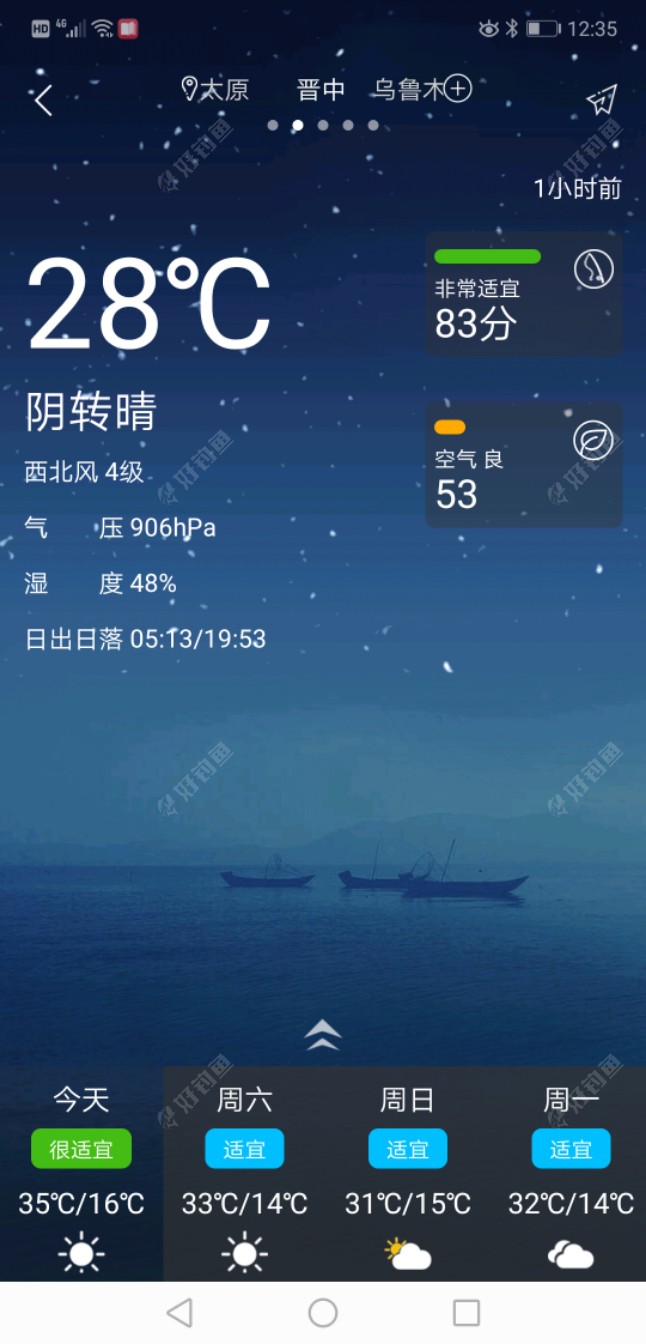The height and width of the screenshot is (1344, 646).
Task: Open the 空气 良 53 air quality card
Action: [524, 465]
